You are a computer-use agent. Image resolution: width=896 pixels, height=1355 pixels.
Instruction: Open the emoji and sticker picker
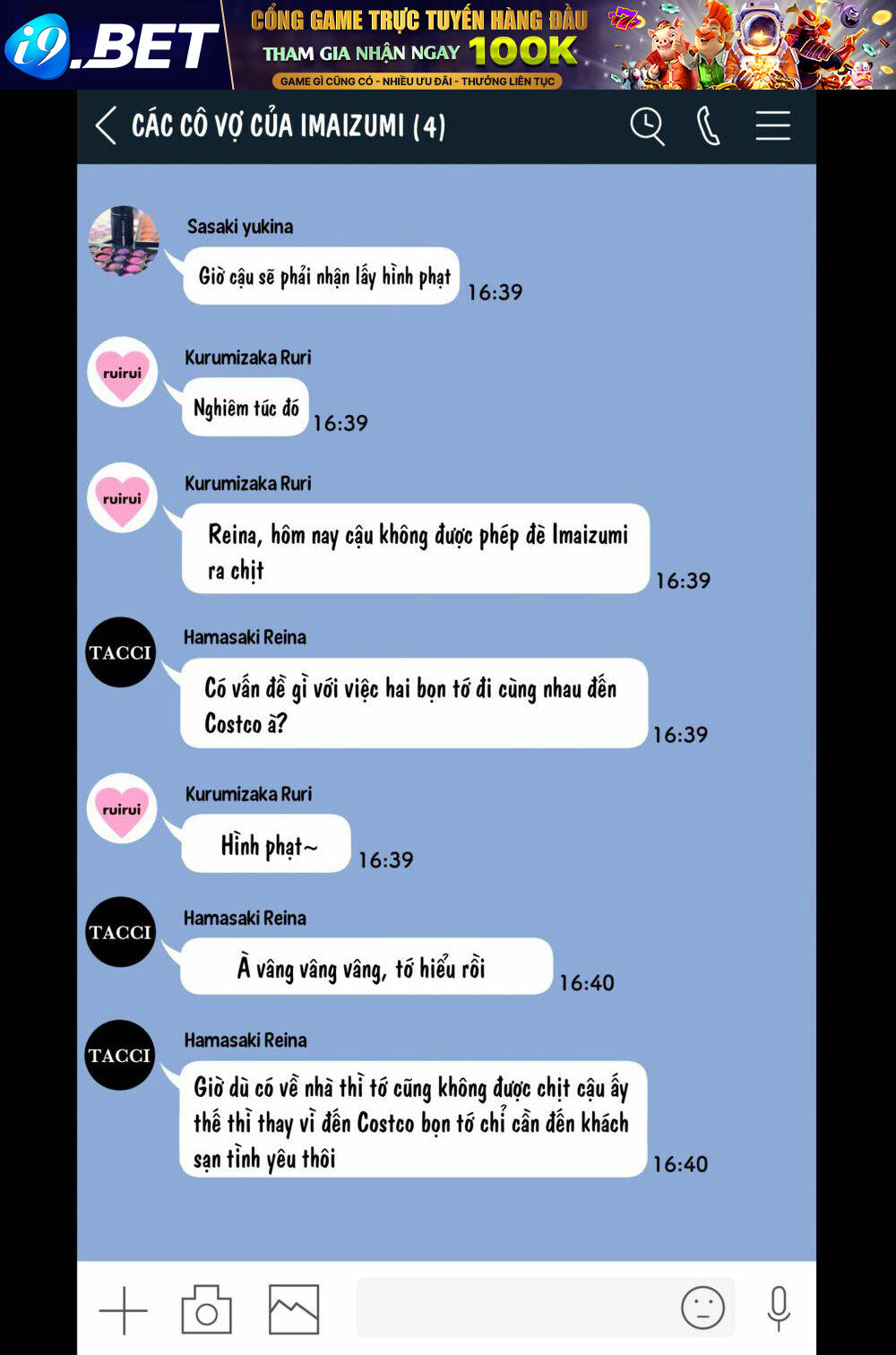click(x=701, y=1307)
